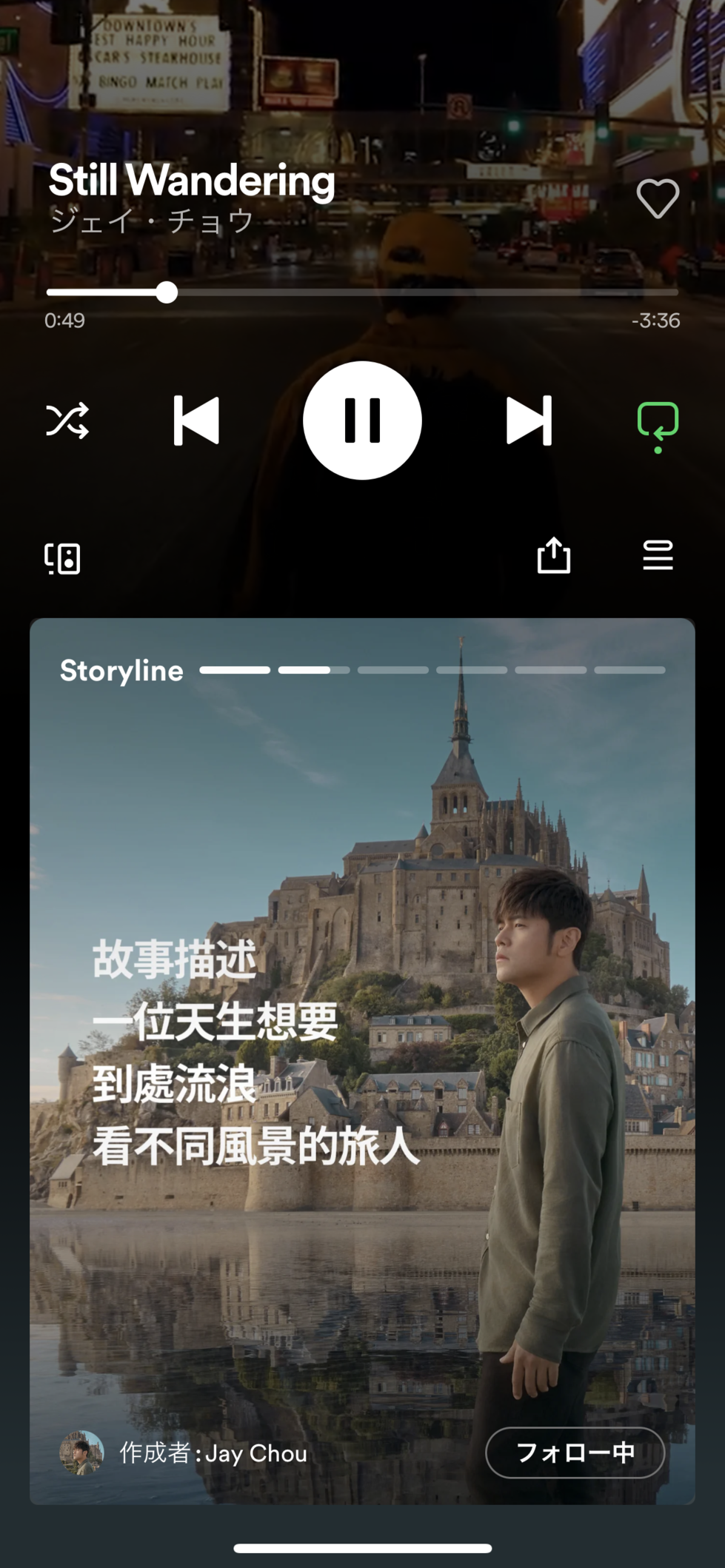Share this song
725x1568 pixels.
click(554, 555)
